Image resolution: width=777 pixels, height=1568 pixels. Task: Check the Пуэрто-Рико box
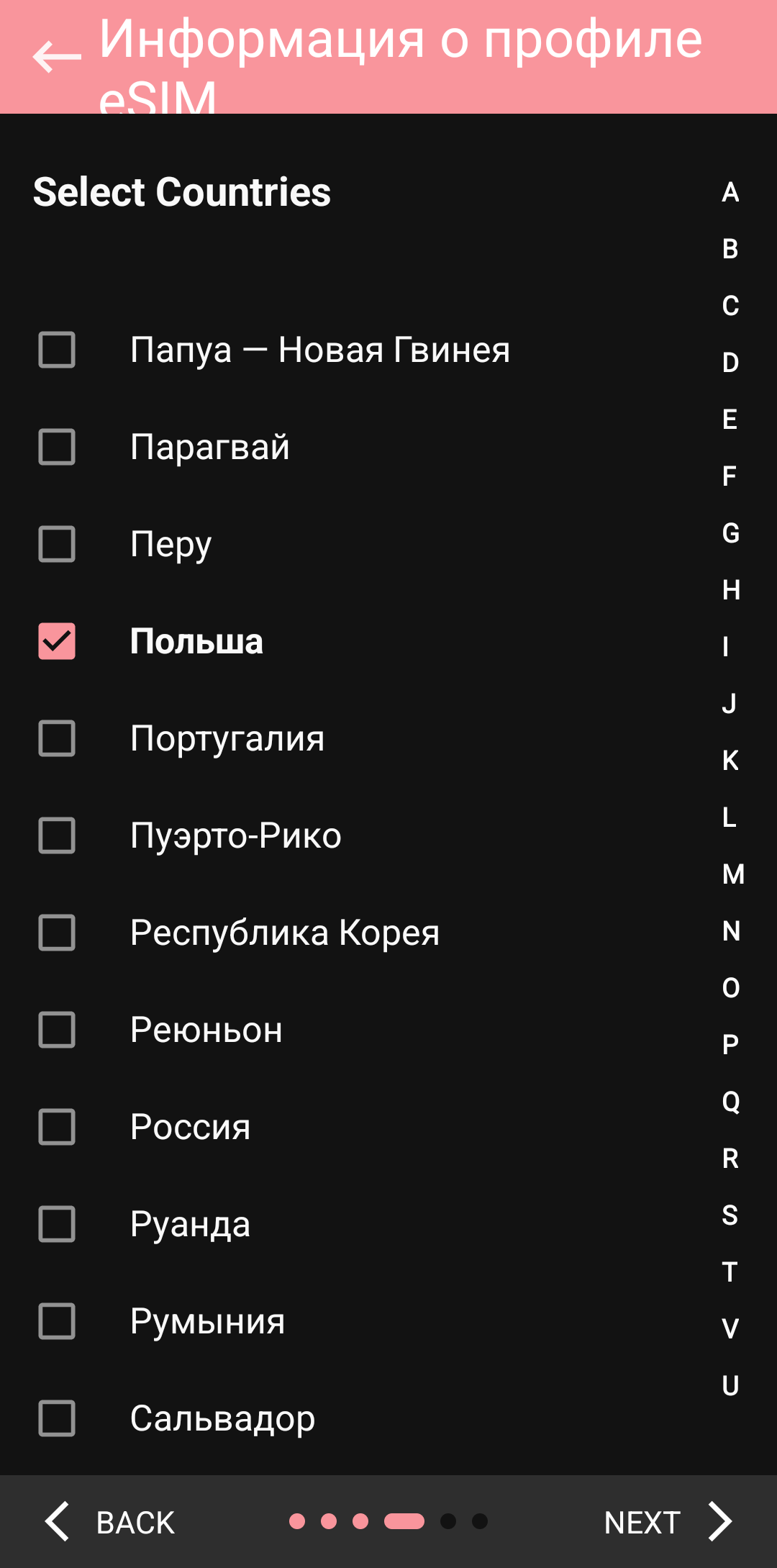coord(57,835)
